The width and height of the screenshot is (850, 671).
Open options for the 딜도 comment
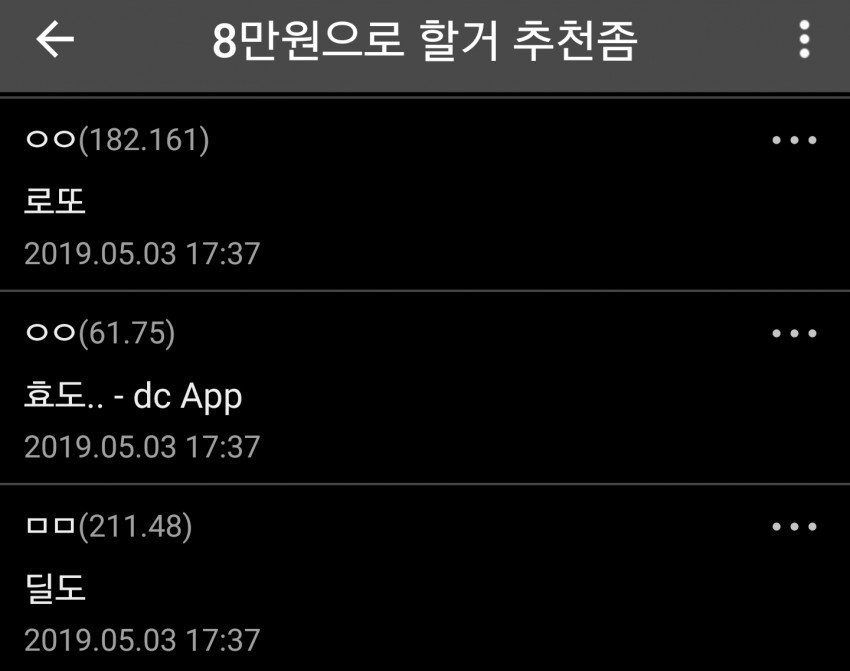pyautogui.click(x=795, y=527)
